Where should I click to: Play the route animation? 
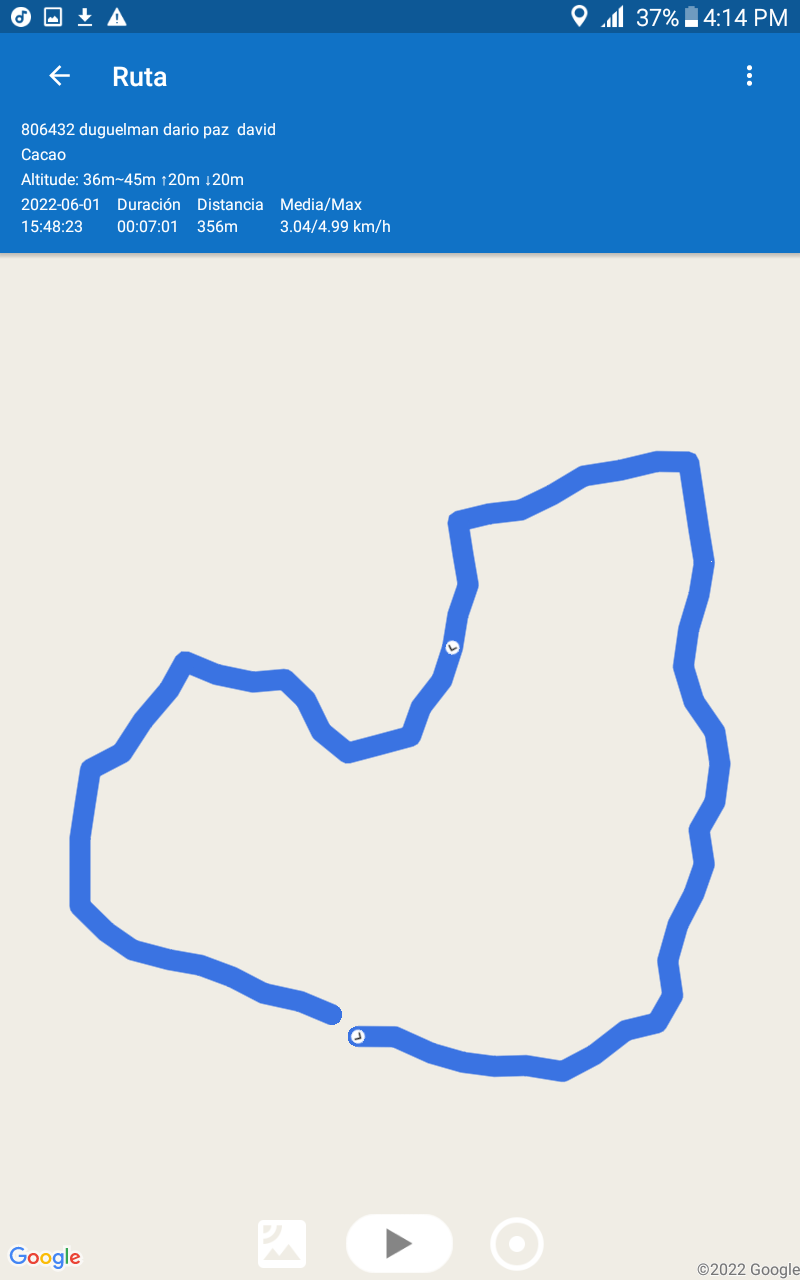[399, 1243]
